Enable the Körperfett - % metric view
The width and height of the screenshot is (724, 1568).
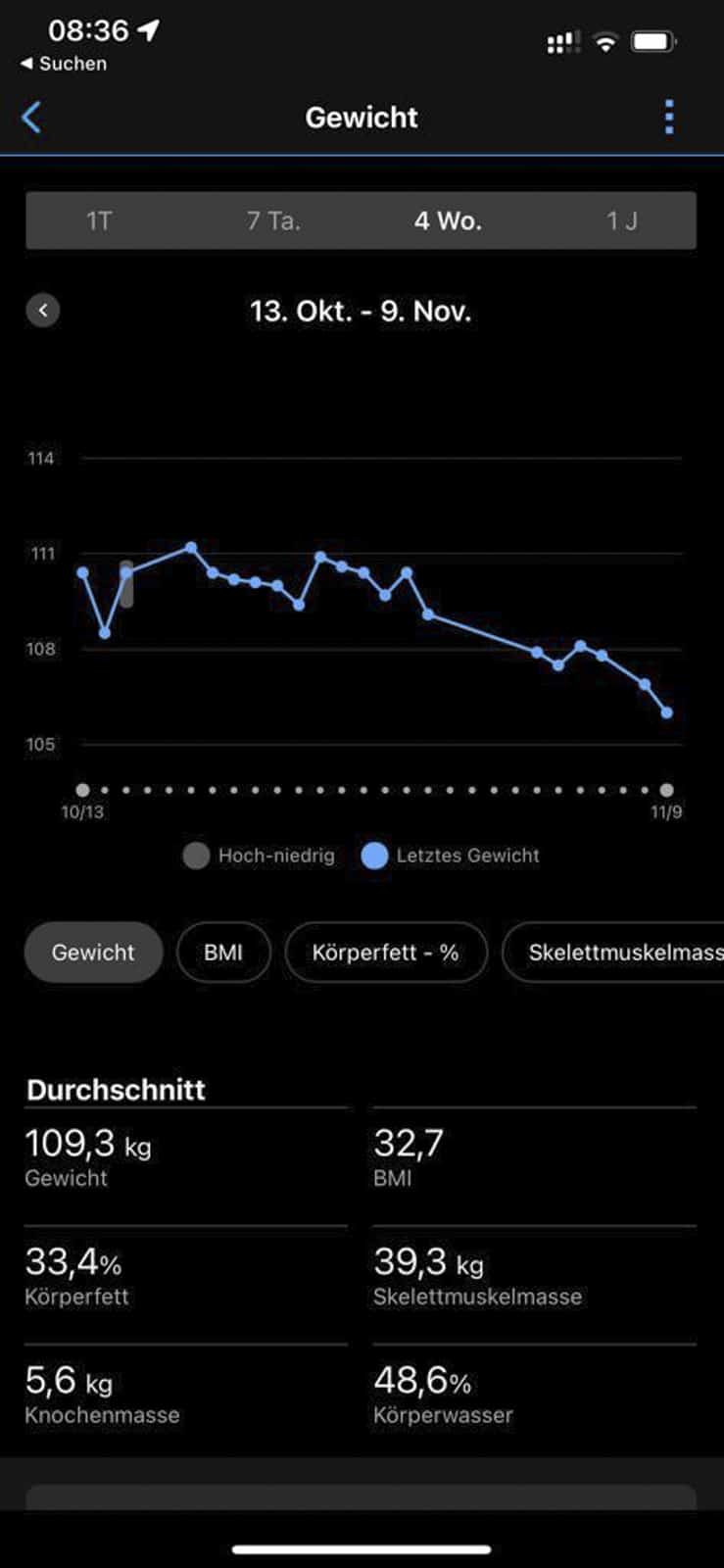pyautogui.click(x=385, y=952)
